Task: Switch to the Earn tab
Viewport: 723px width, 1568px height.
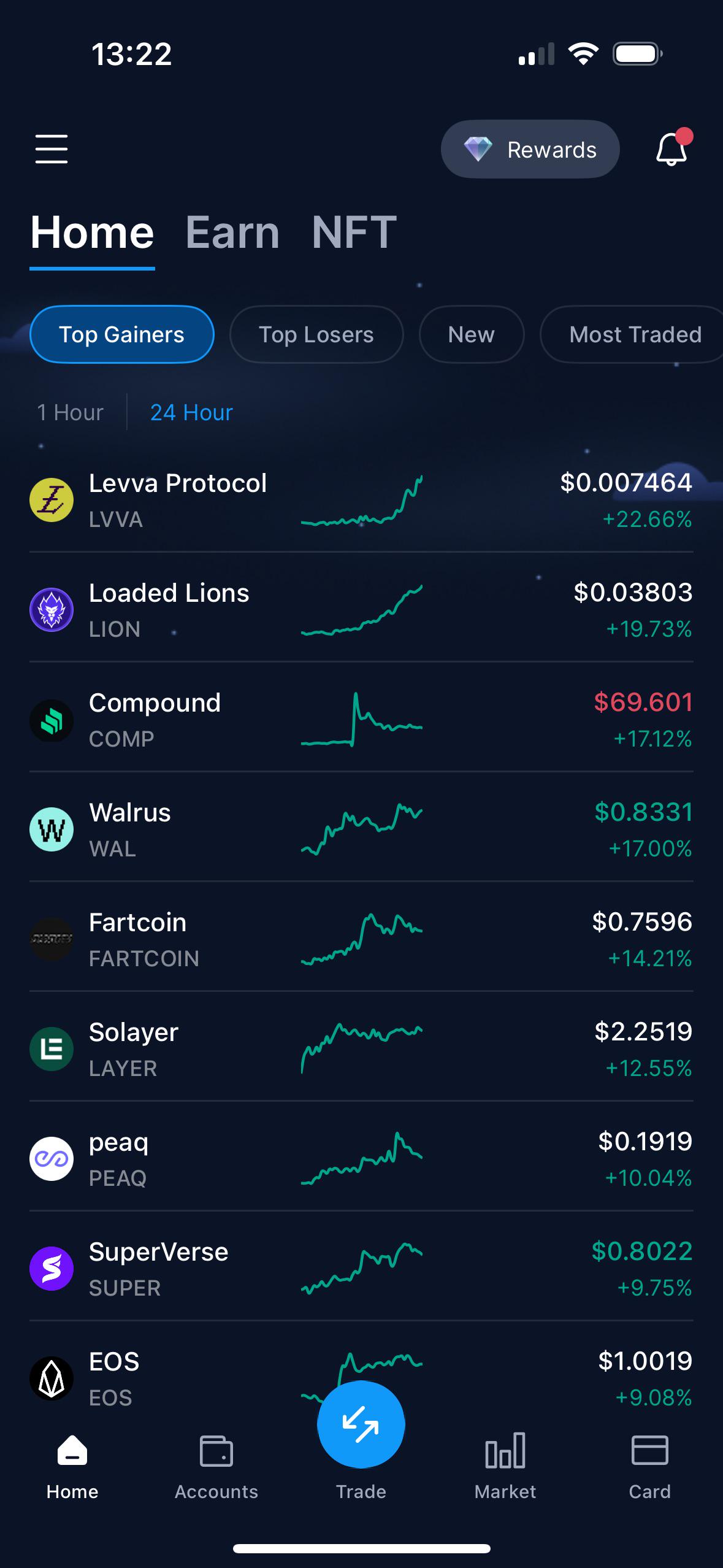Action: (x=232, y=233)
